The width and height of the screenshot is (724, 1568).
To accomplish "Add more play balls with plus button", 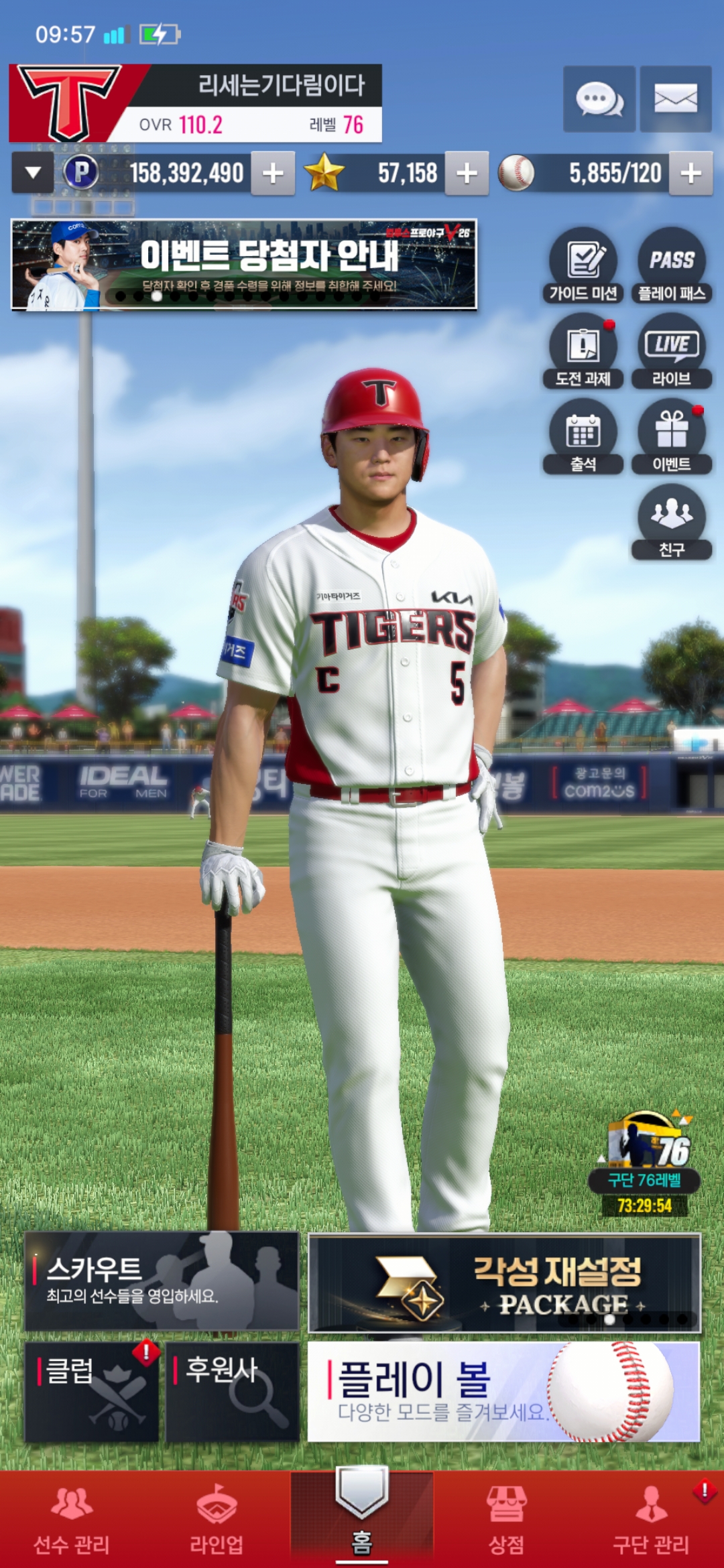I will click(x=690, y=174).
